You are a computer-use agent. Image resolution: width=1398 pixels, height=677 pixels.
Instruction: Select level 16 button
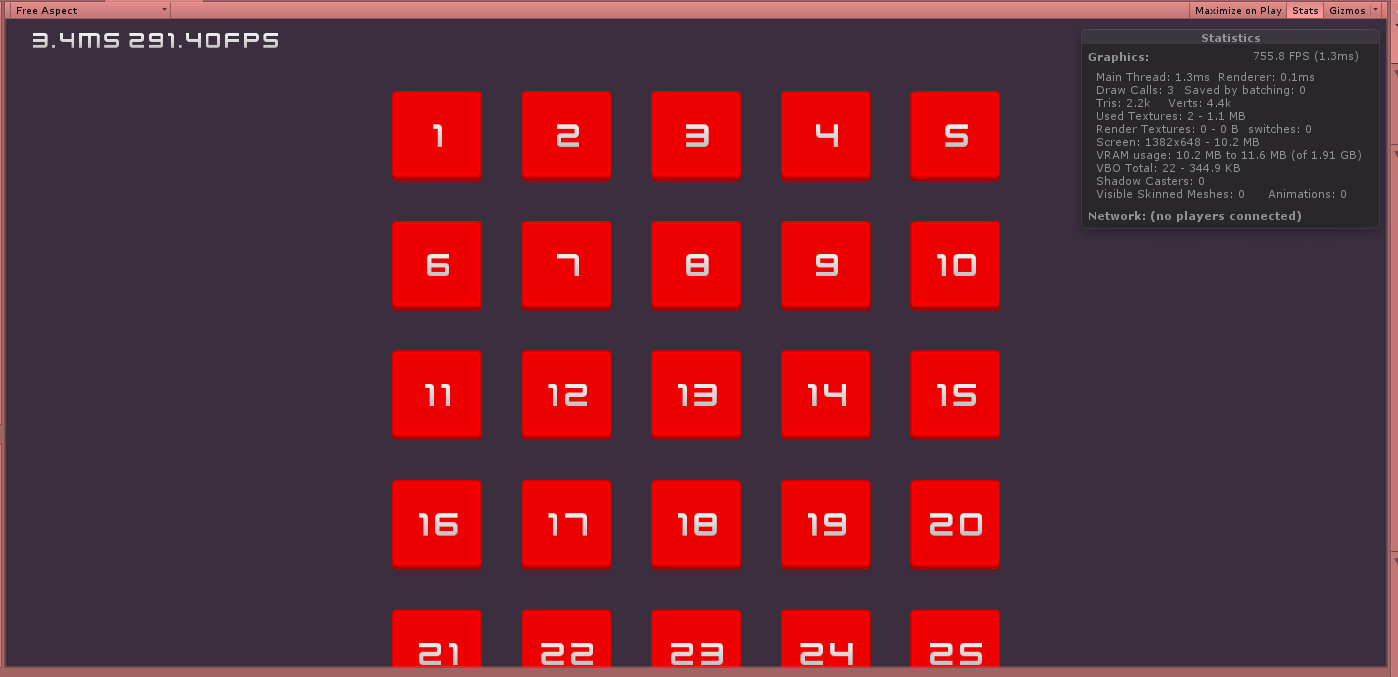(437, 524)
